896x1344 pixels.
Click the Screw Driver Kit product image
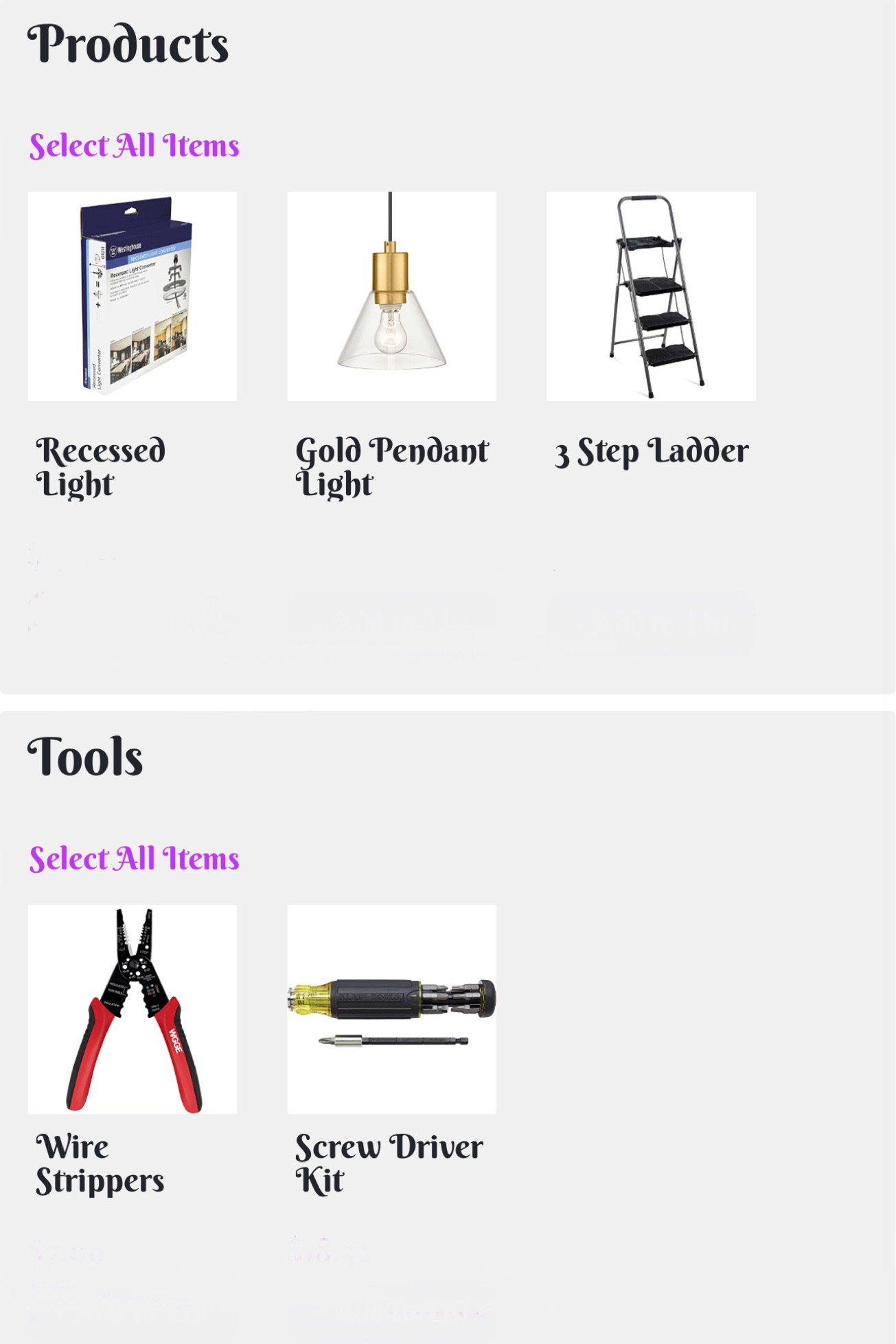point(391,1010)
